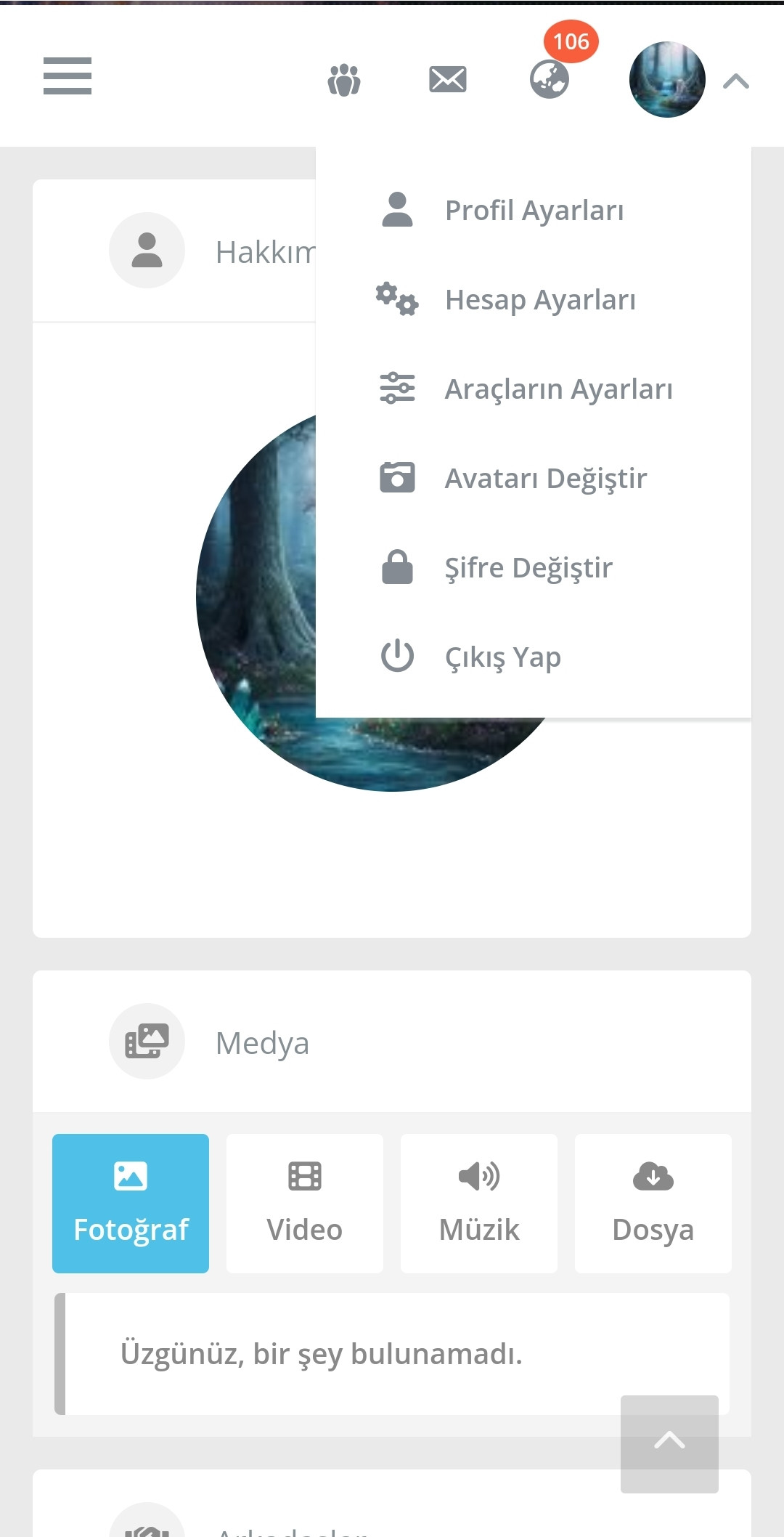Open Profil Ayarları
The height and width of the screenshot is (1537, 784).
tap(534, 211)
